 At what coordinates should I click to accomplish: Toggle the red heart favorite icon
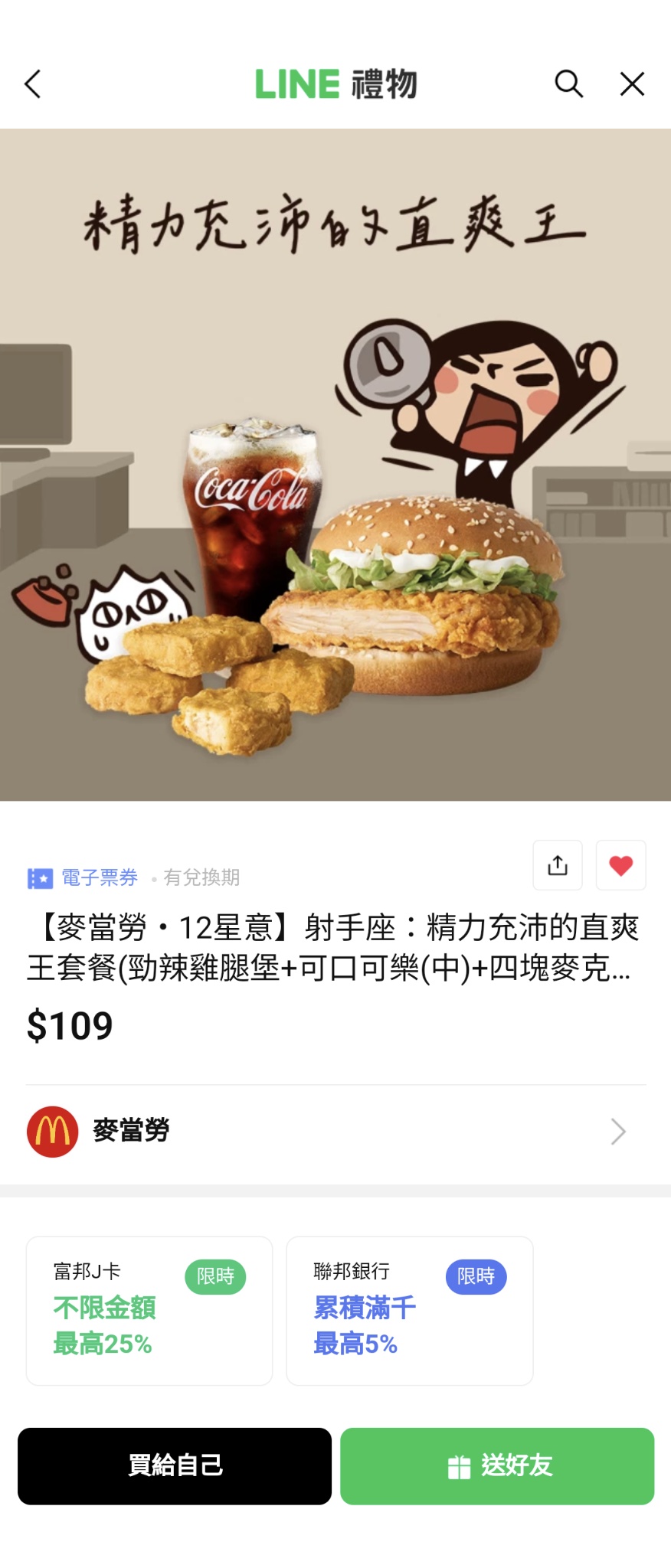tap(620, 865)
